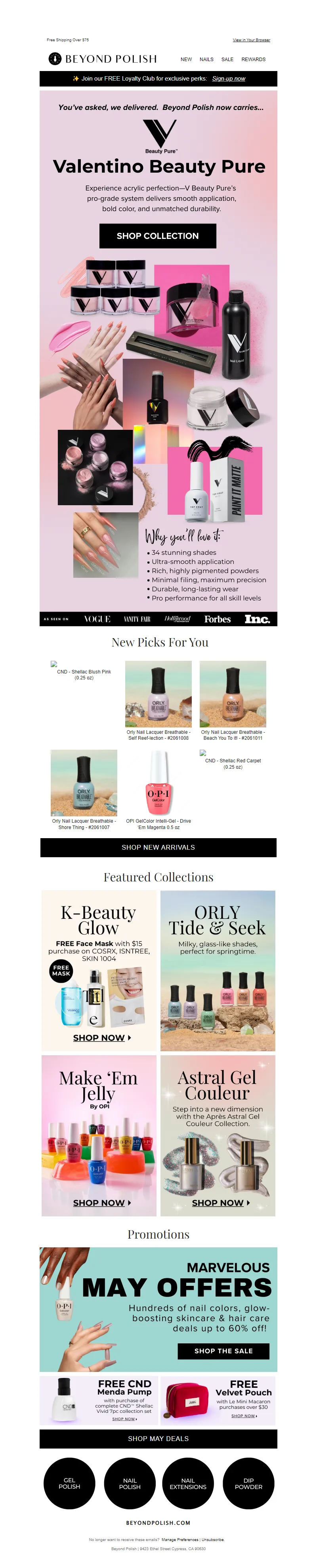
Task: Open View in Your Browser link
Action: click(251, 40)
